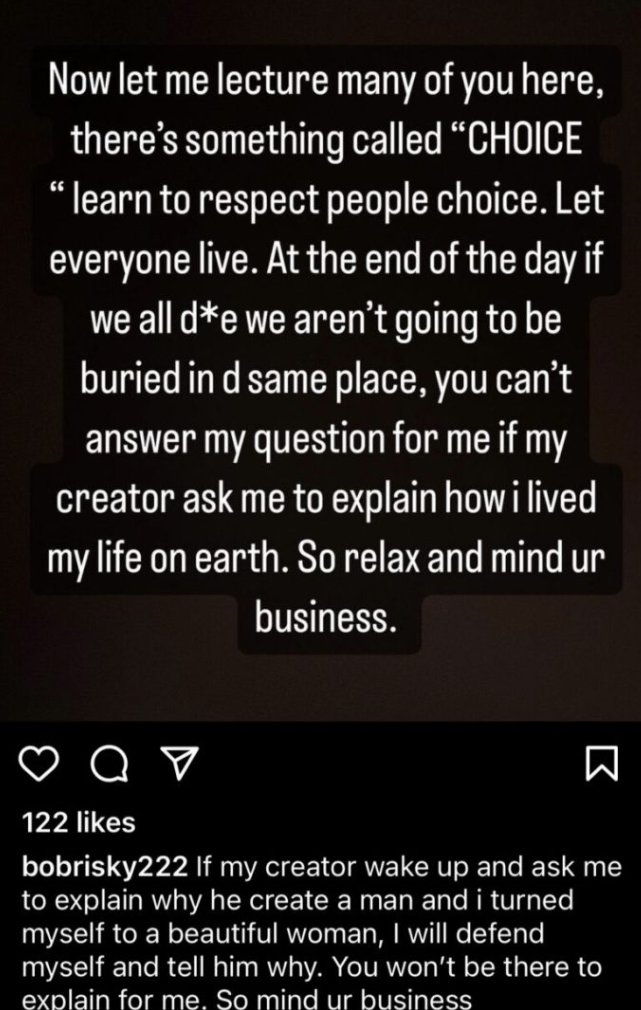The image size is (641, 1010).
Task: View the list of 122 likes
Action: coord(77,822)
